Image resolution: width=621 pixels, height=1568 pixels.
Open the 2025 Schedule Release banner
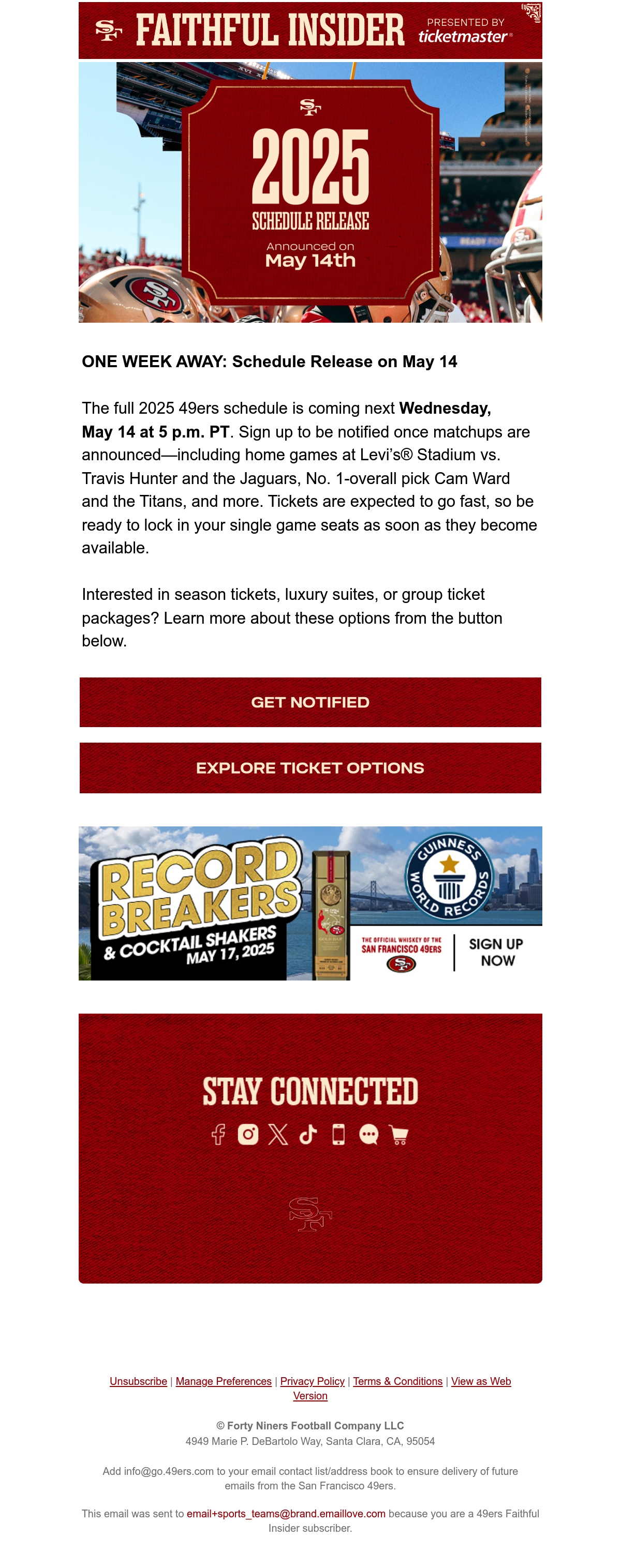[310, 192]
